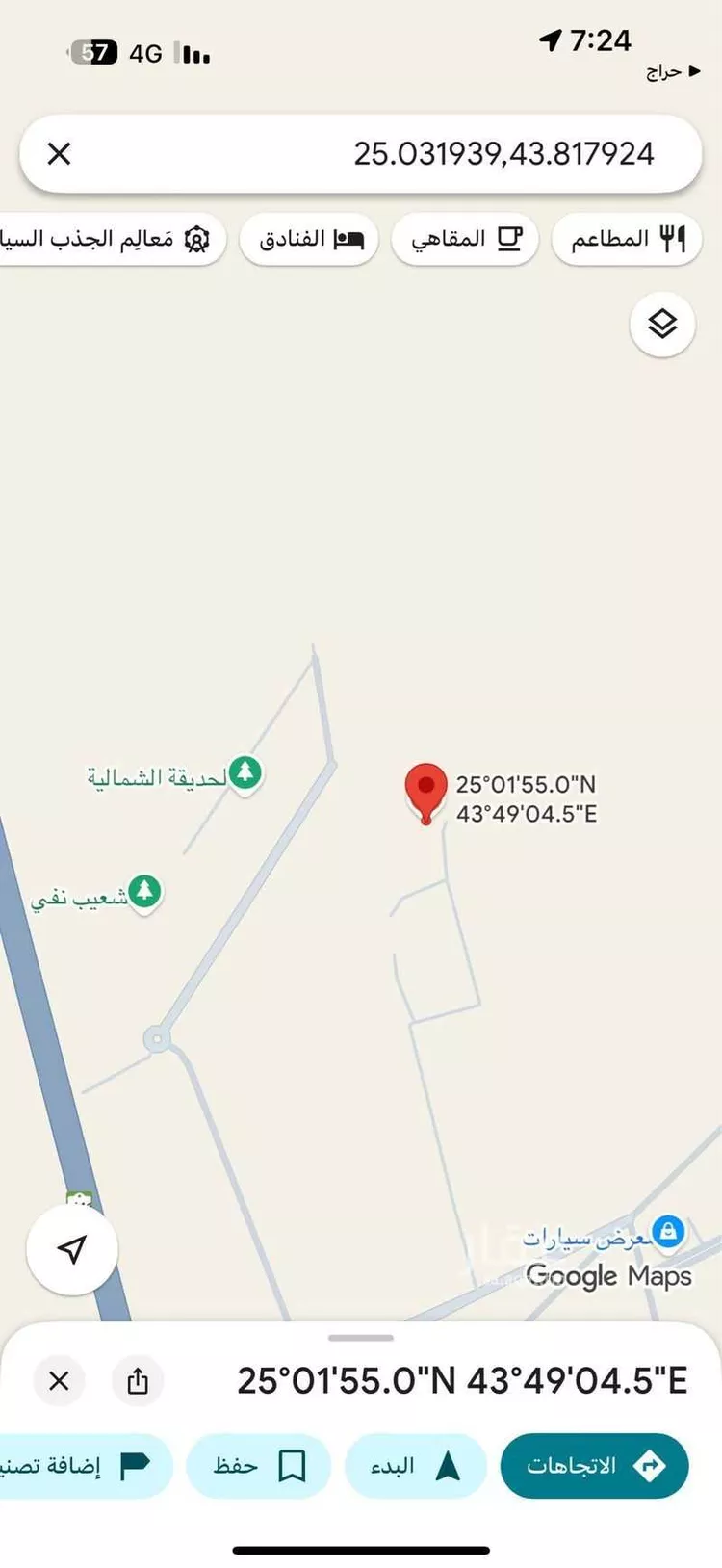Clear the coordinates in the search bar
This screenshot has width=722, height=1568.
tap(59, 154)
